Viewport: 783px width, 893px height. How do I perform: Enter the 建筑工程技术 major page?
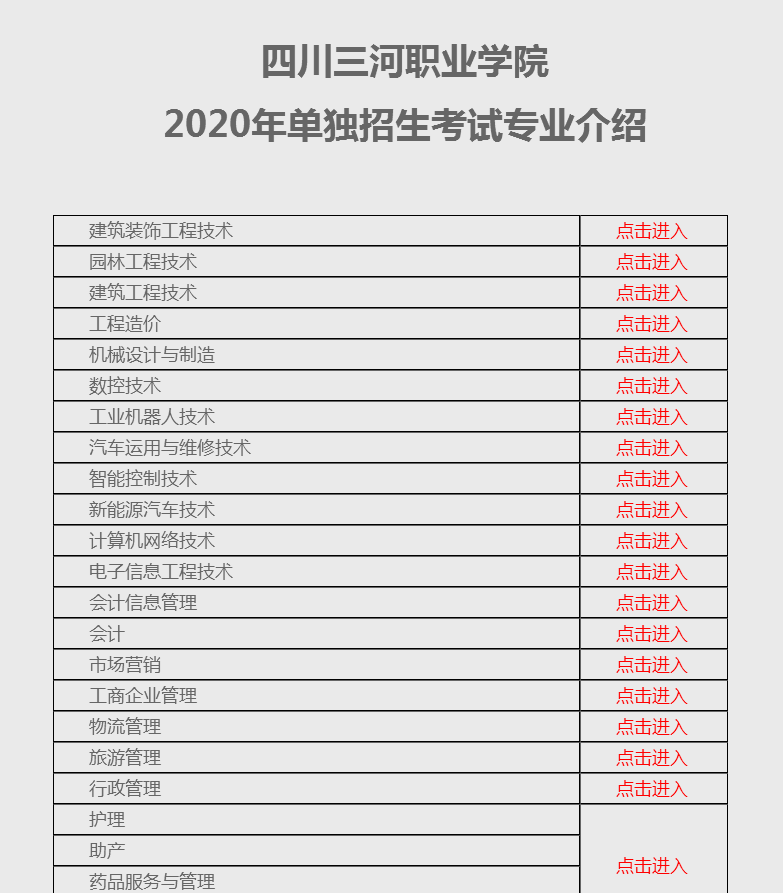pos(652,293)
